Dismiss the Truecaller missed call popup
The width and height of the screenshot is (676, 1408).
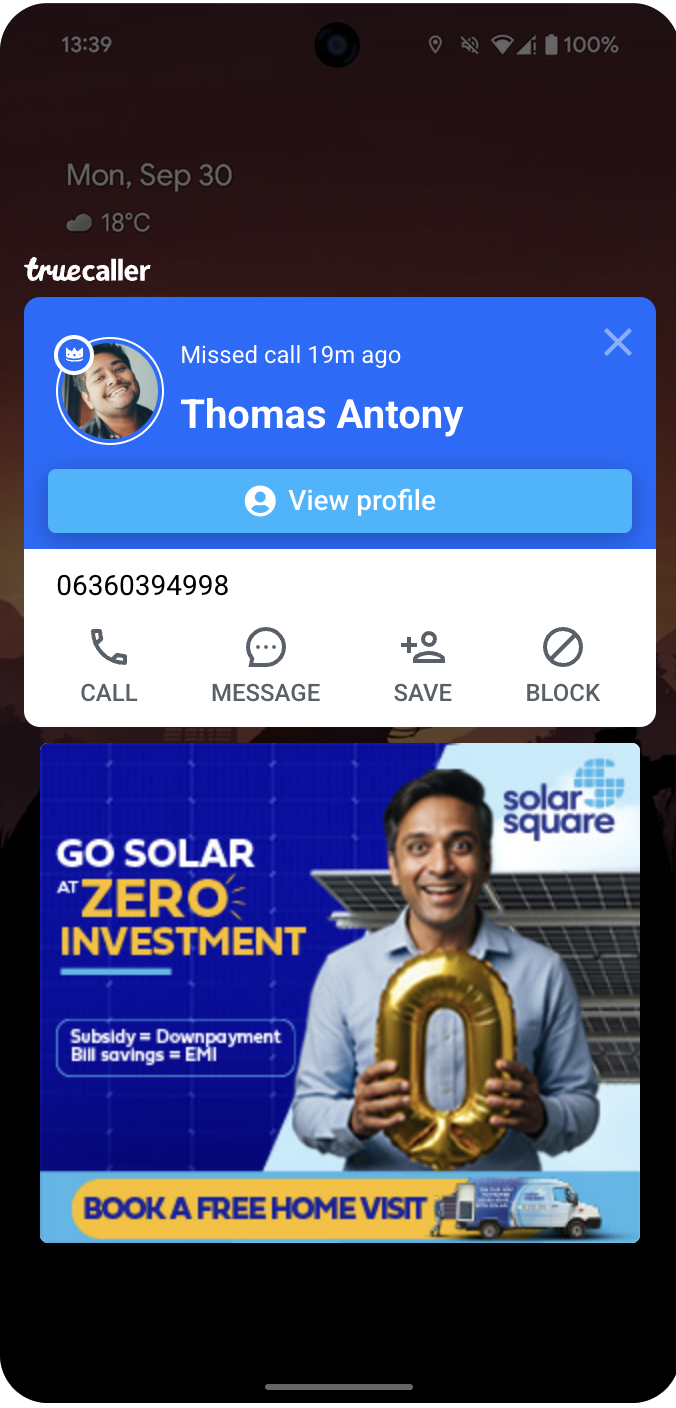[617, 343]
